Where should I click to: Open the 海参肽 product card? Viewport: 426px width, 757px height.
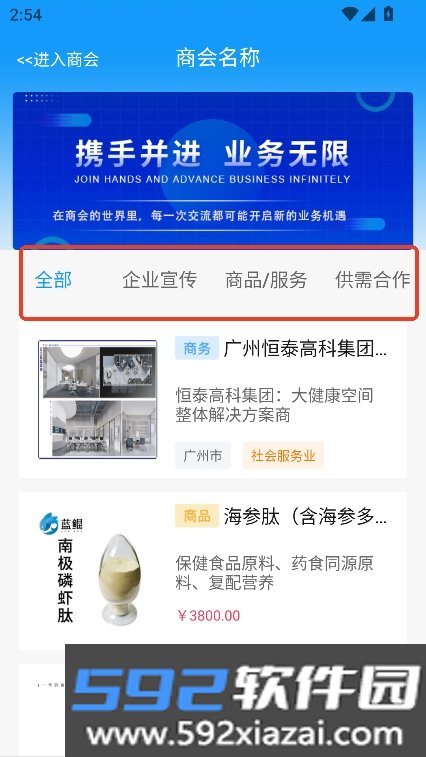coord(213,571)
